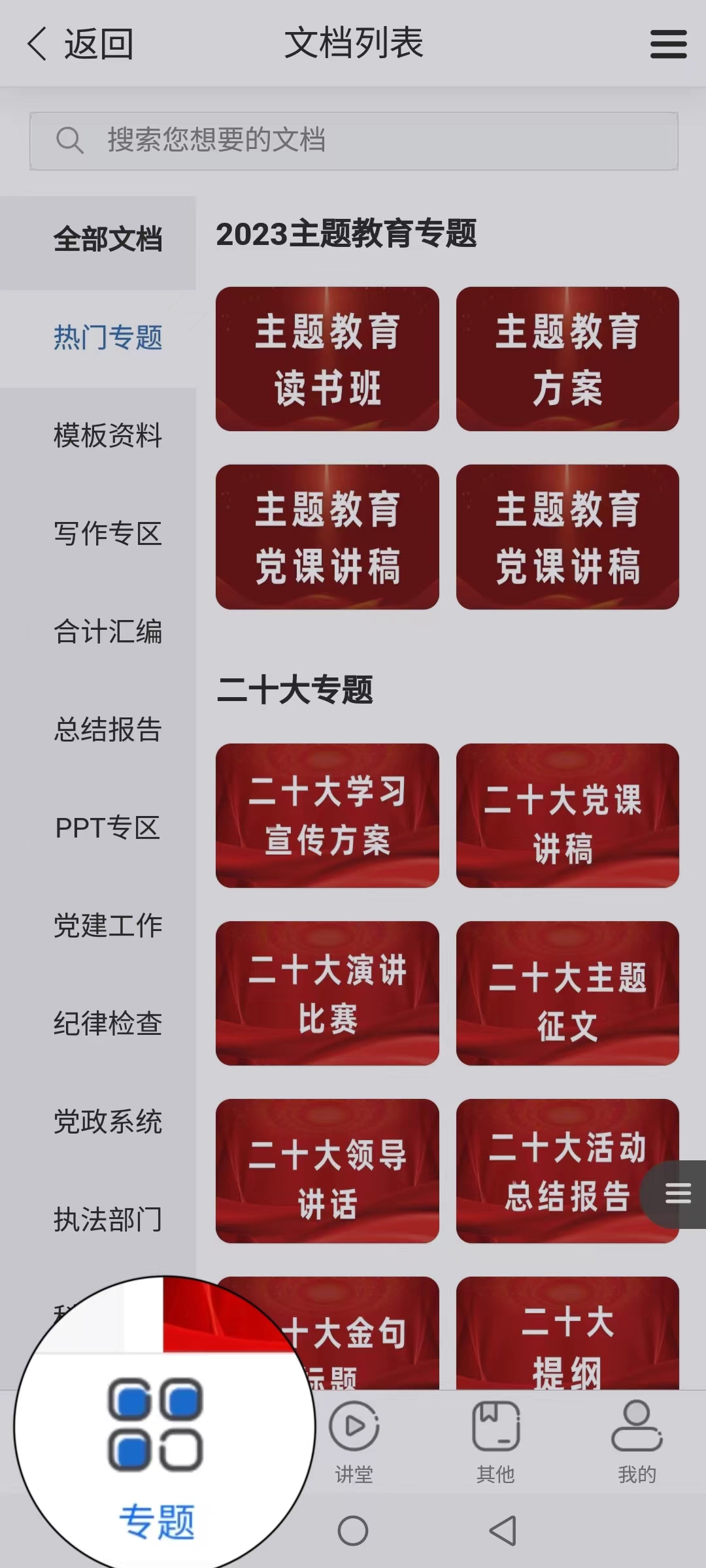
Task: Go to the 我的 tab
Action: tap(637, 1436)
